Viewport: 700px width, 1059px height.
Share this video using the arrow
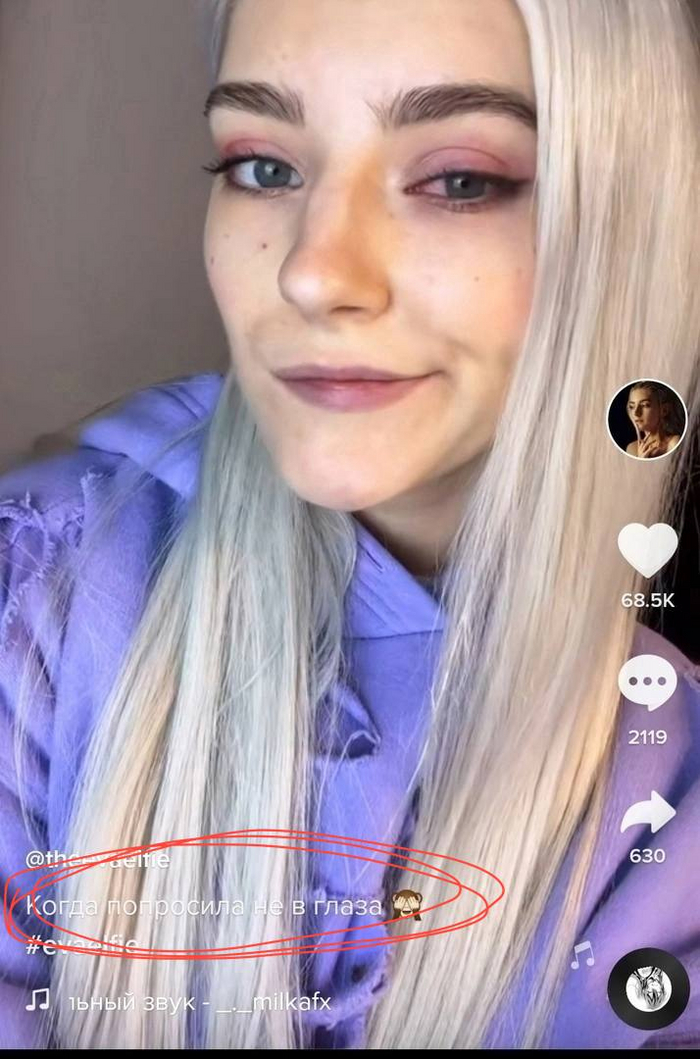647,812
